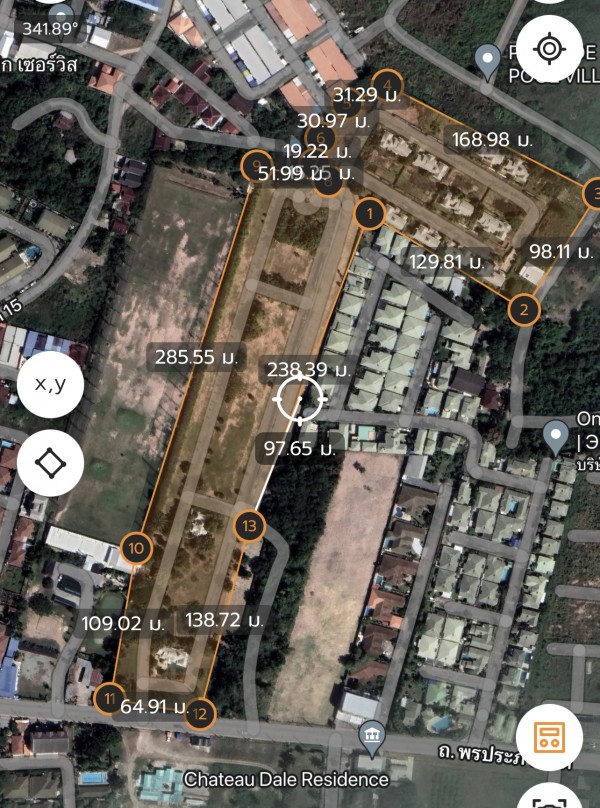The image size is (600, 808).
Task: Select boundary point marker 4
Action: click(x=386, y=83)
